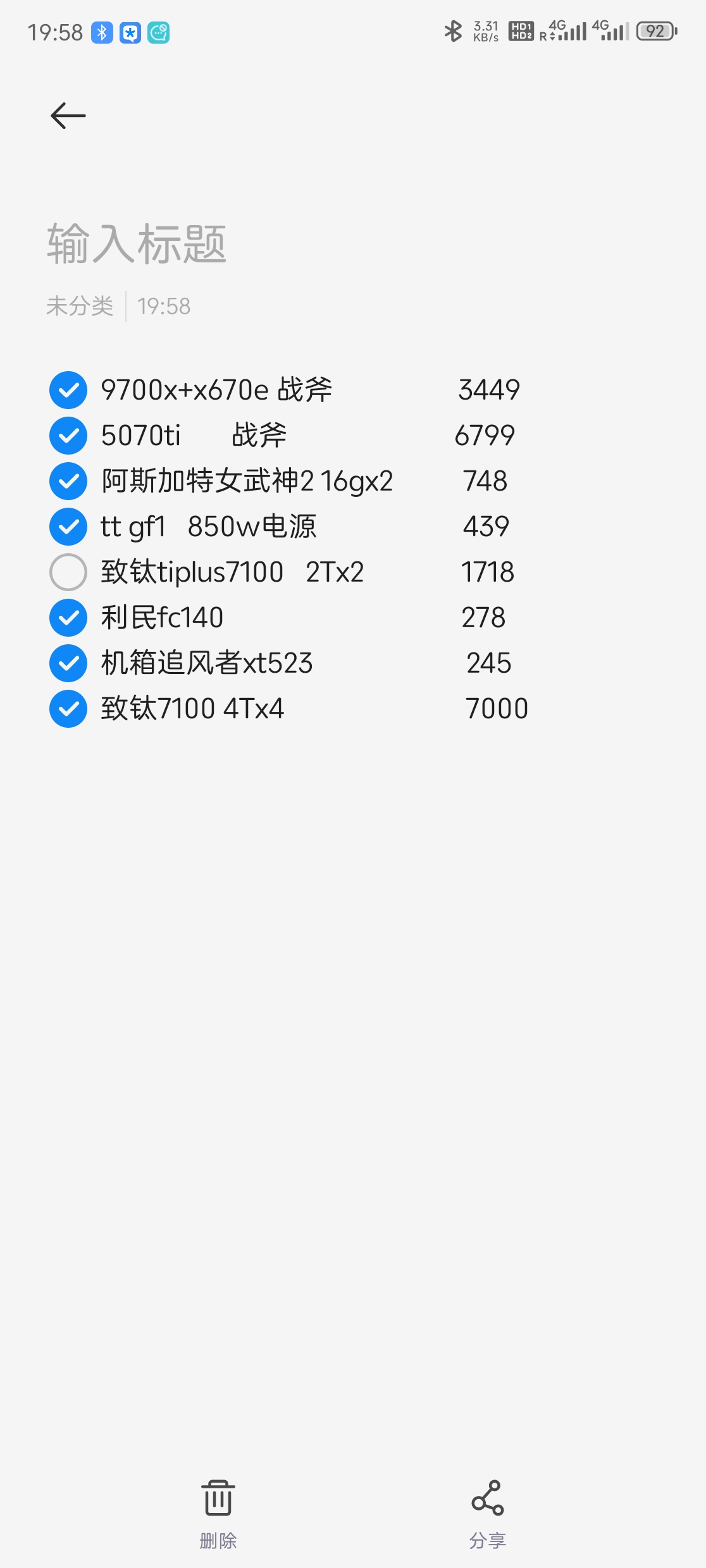Tap the battery indicator showing 92

pyautogui.click(x=655, y=30)
